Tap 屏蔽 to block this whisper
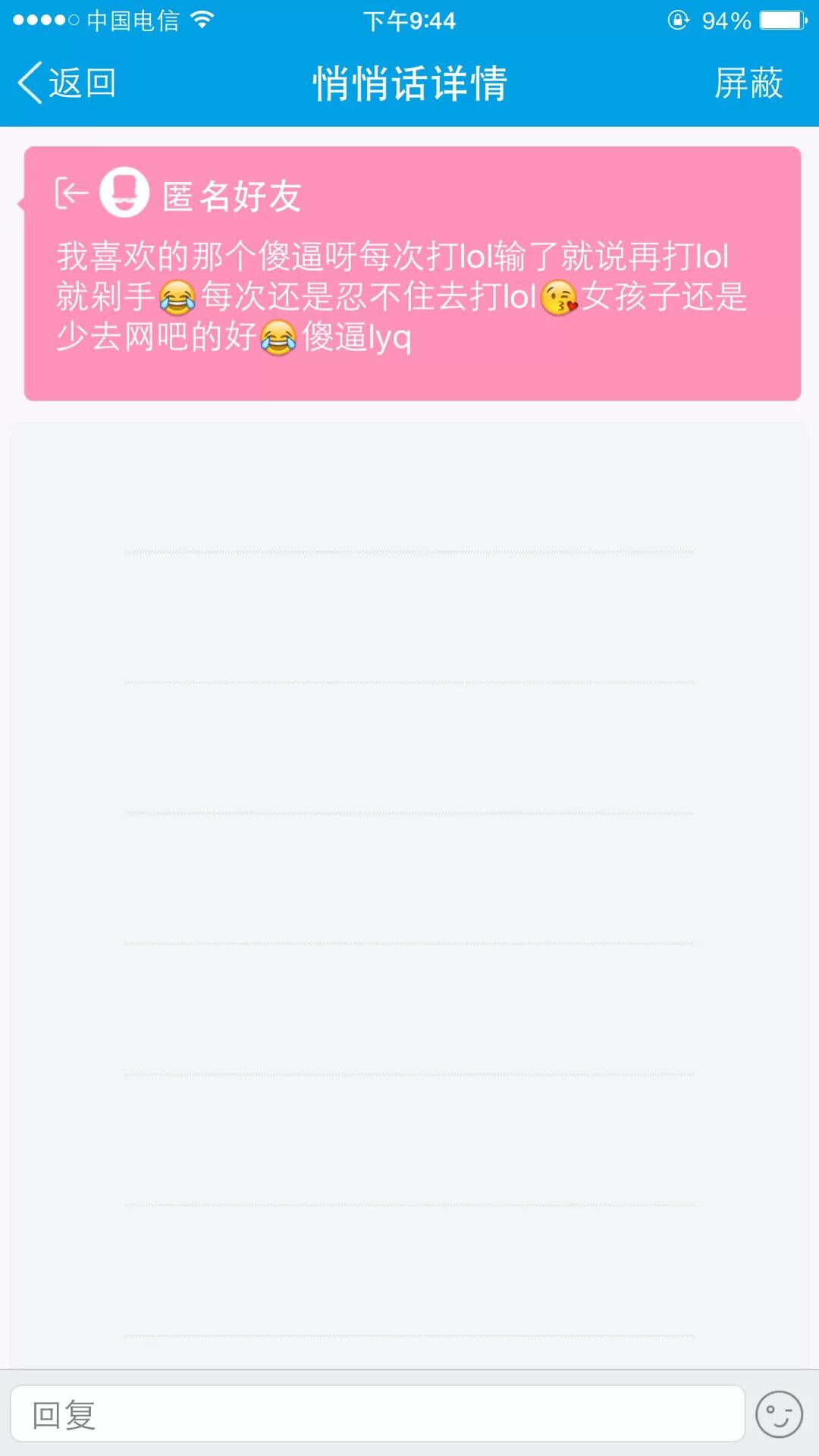Screen dimensions: 819x1456 coord(748,83)
